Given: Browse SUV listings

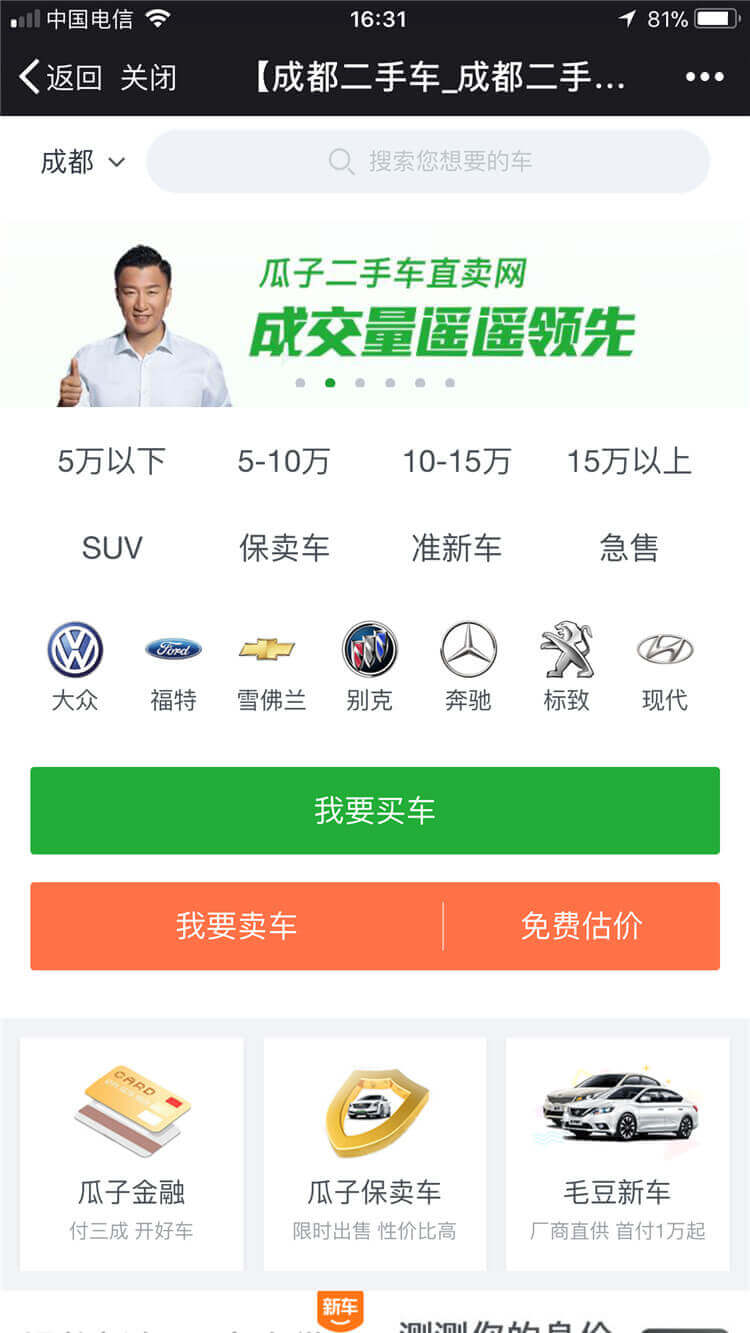Looking at the screenshot, I should pyautogui.click(x=111, y=548).
